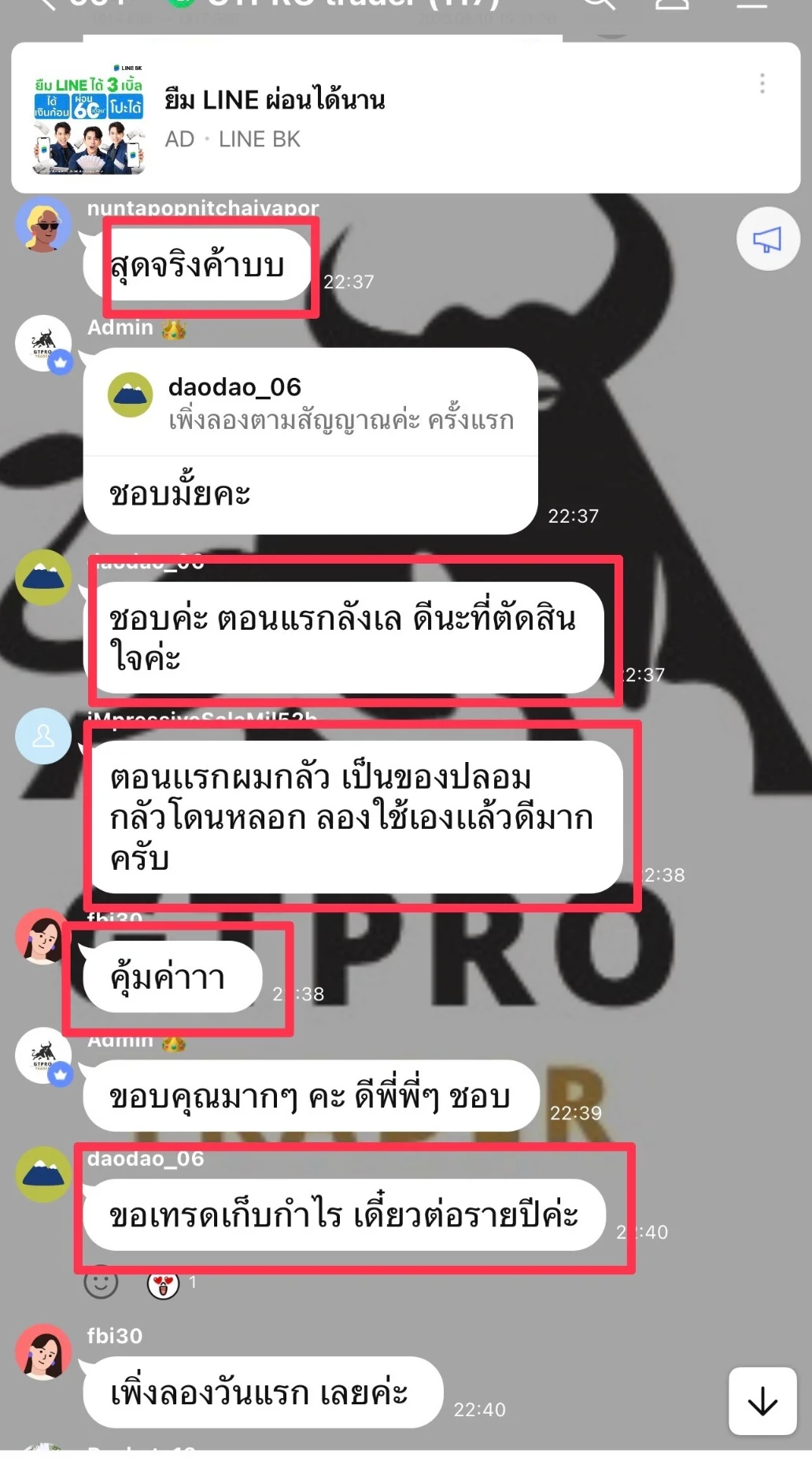Open the ad's three-dot options menu

point(762,83)
